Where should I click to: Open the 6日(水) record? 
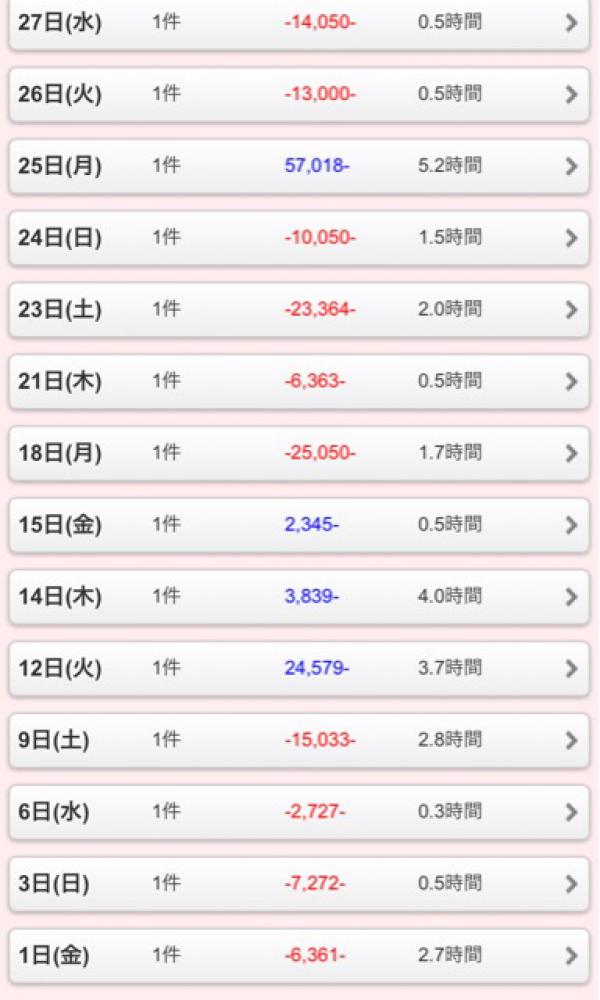point(299,812)
